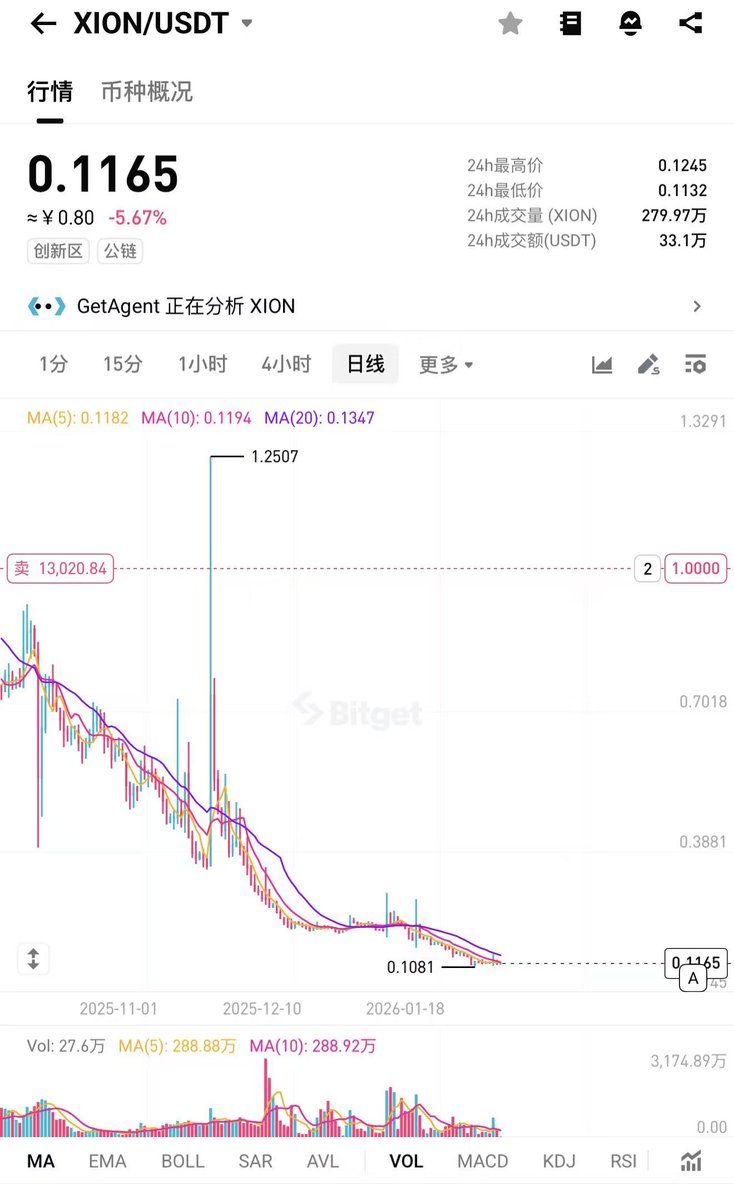This screenshot has height=1200, width=734.
Task: Choose the EMA indicator
Action: pyautogui.click(x=107, y=1161)
